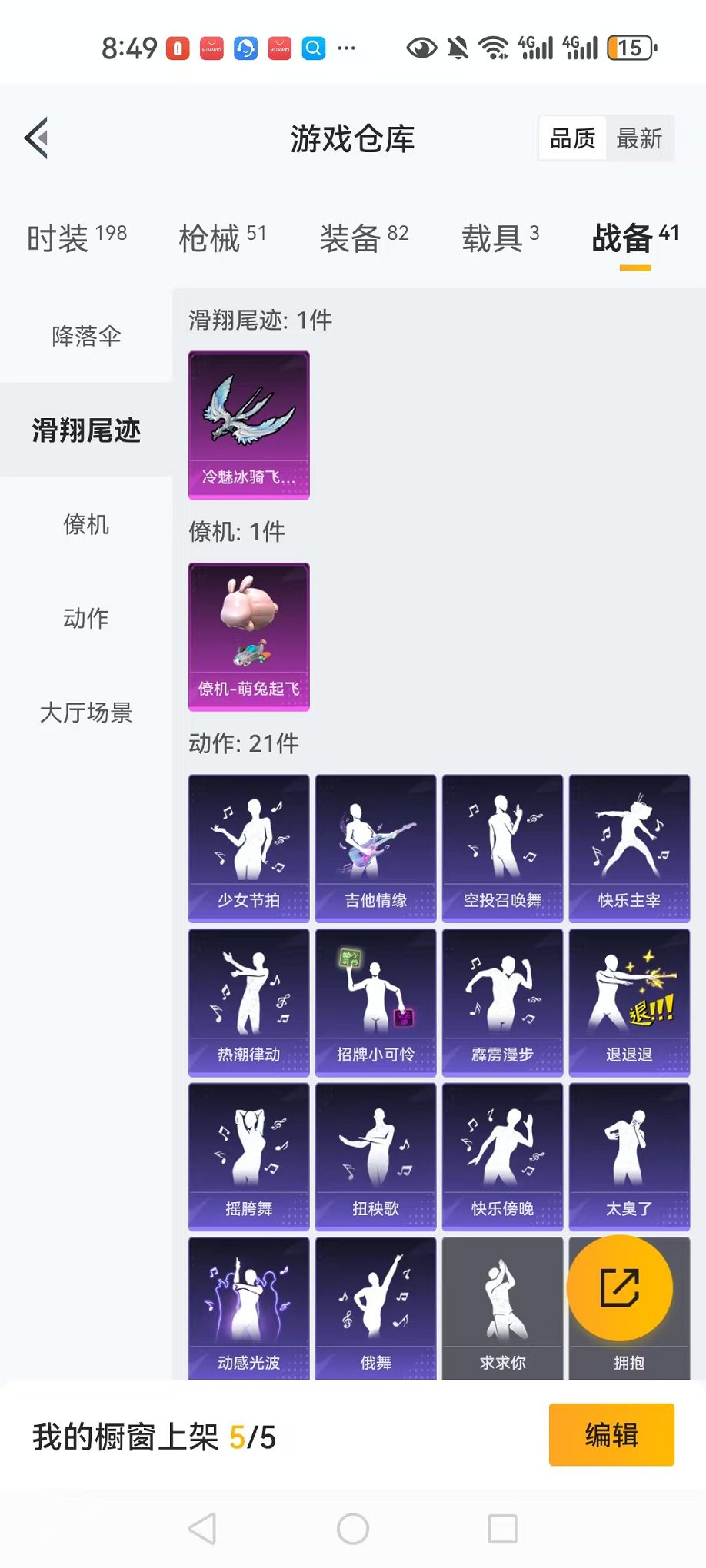Select 大厅场景 in the side menu

tap(86, 713)
